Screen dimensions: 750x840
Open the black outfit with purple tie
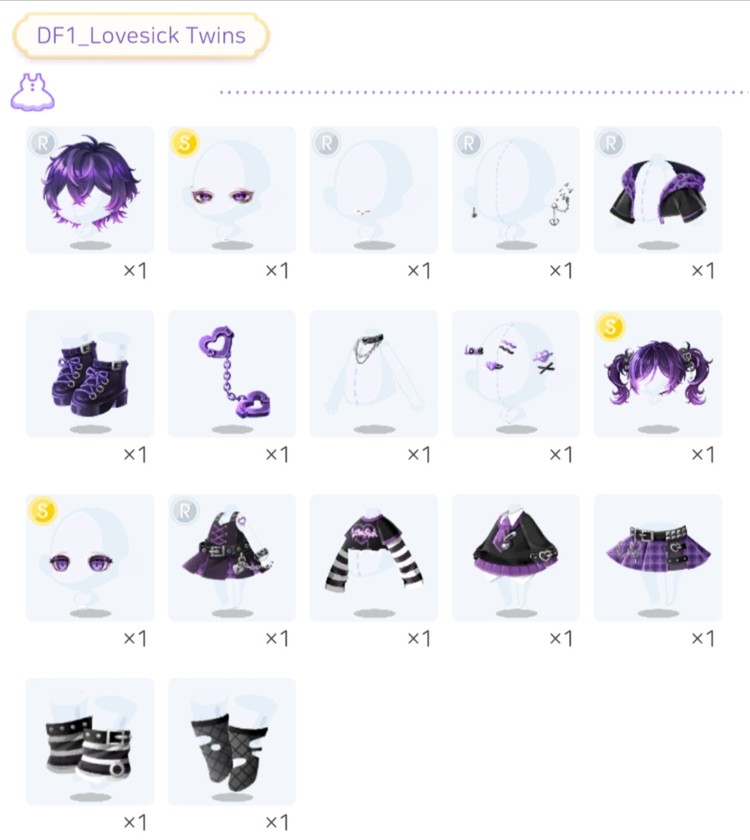point(516,557)
